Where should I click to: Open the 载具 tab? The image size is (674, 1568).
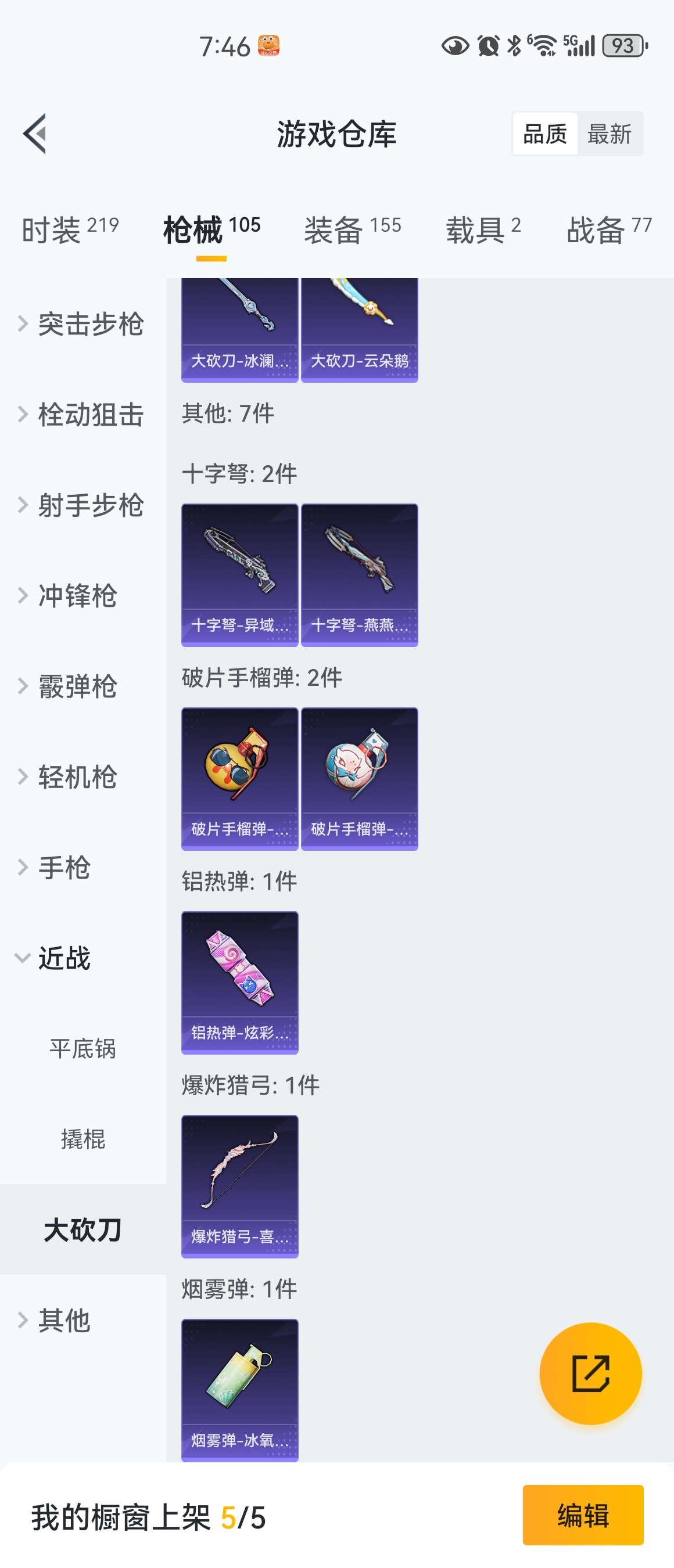(483, 229)
